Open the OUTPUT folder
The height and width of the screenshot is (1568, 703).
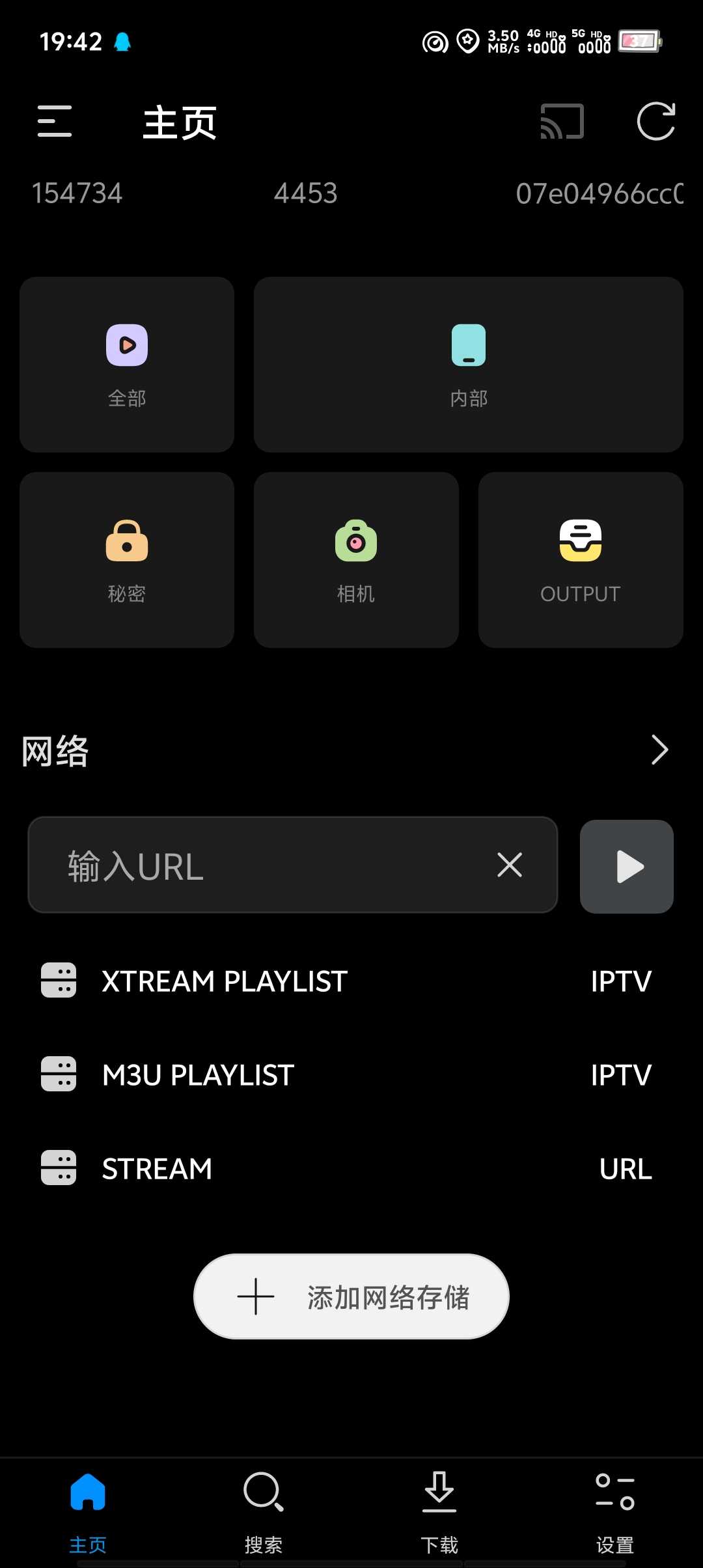tap(580, 560)
